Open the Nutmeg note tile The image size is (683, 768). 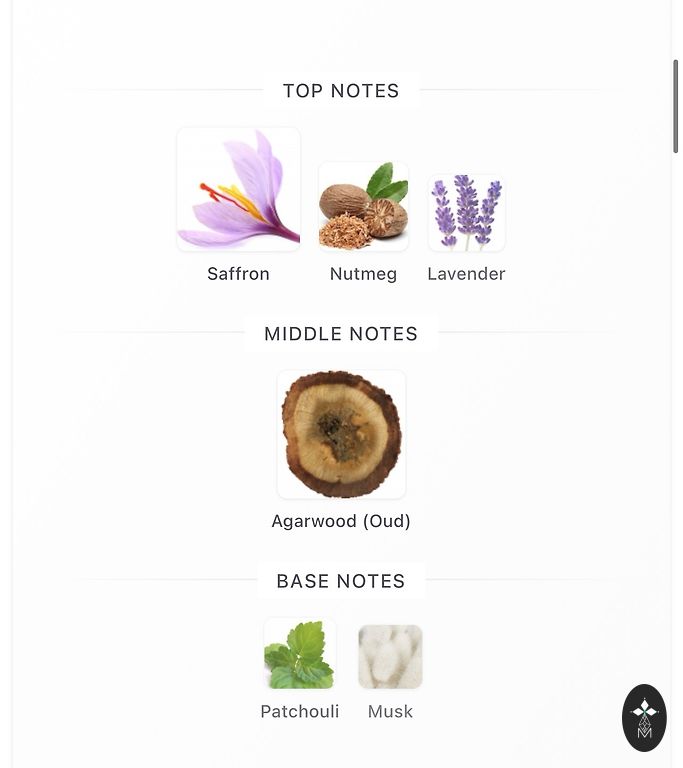[363, 207]
